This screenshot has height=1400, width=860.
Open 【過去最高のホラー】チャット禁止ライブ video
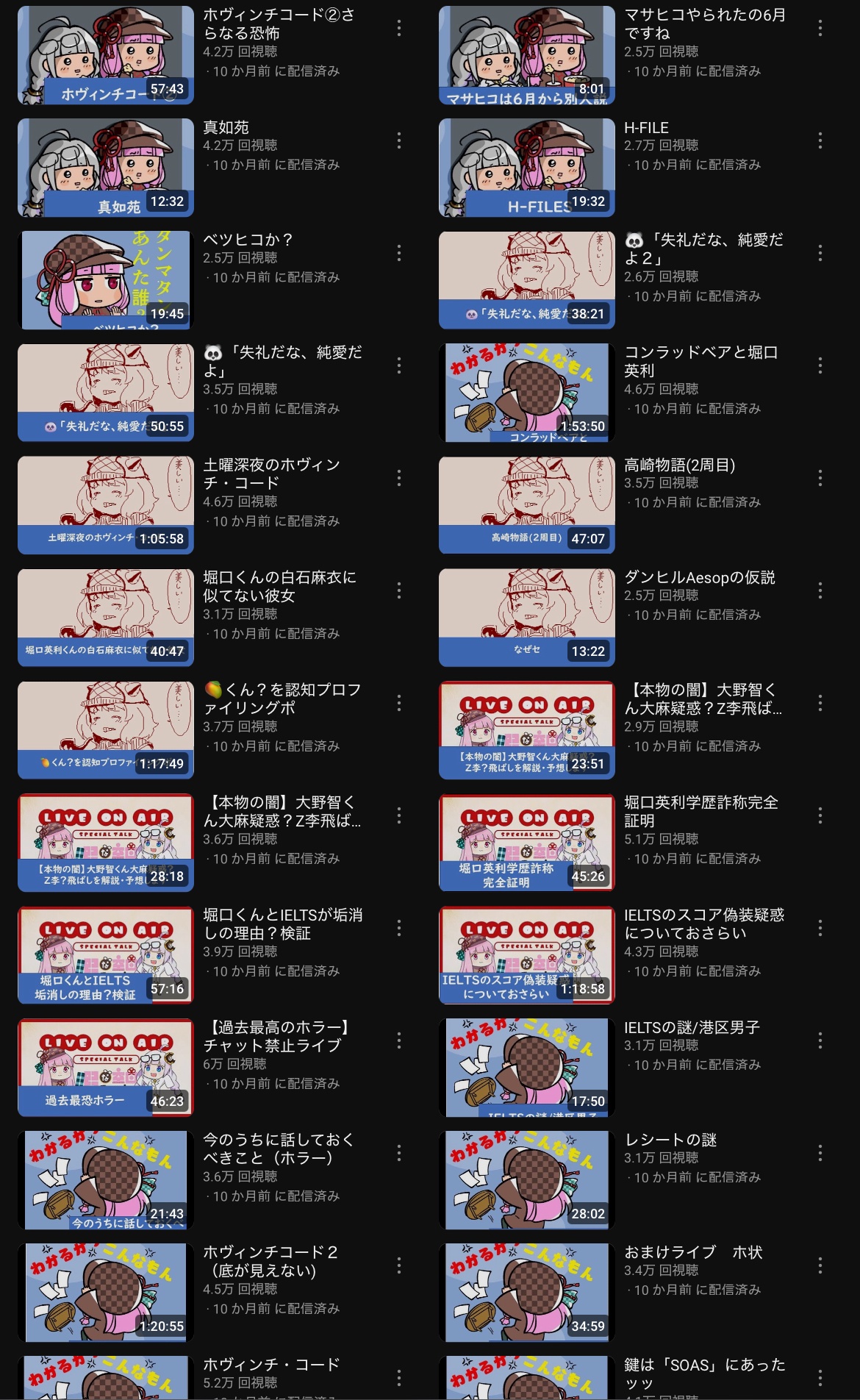pyautogui.click(x=106, y=1068)
